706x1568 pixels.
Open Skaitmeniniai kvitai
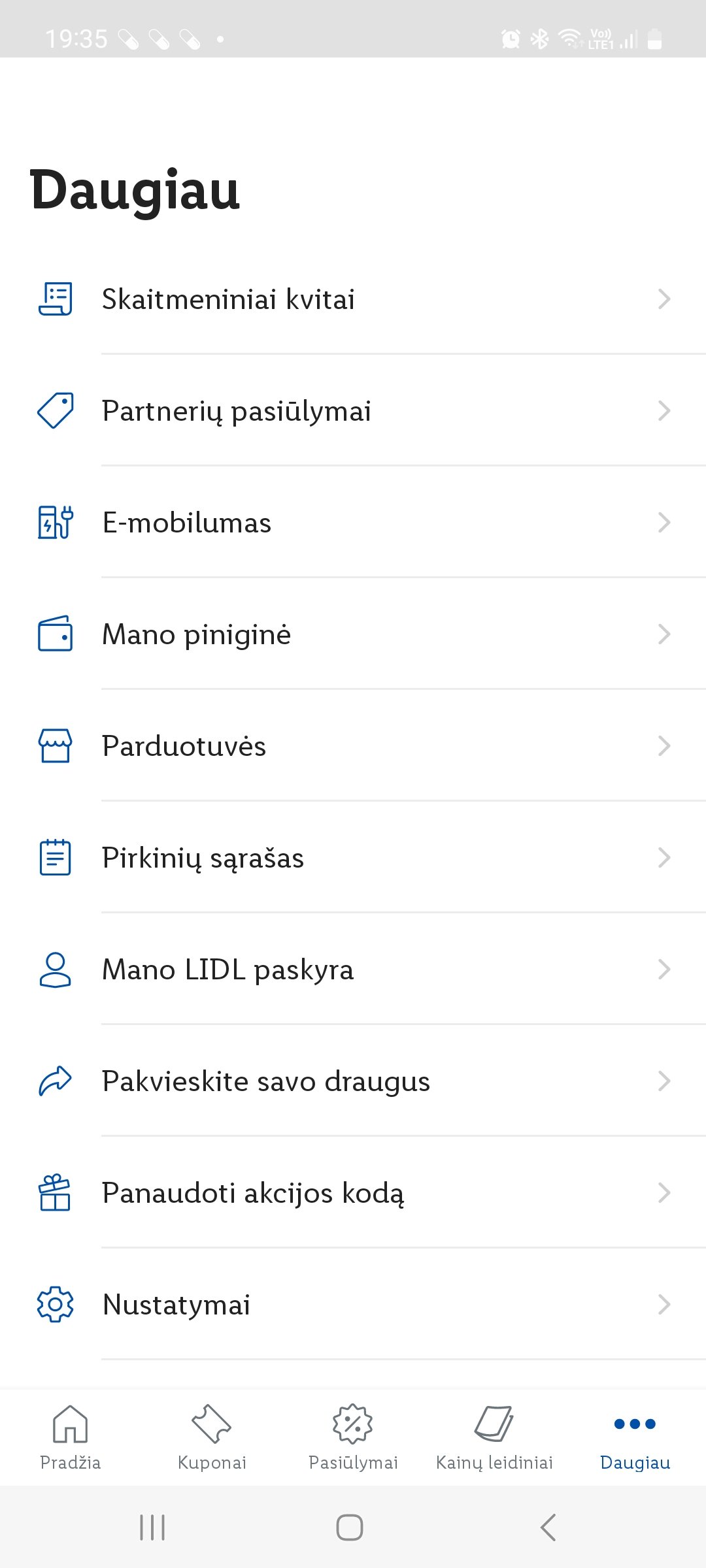point(353,299)
